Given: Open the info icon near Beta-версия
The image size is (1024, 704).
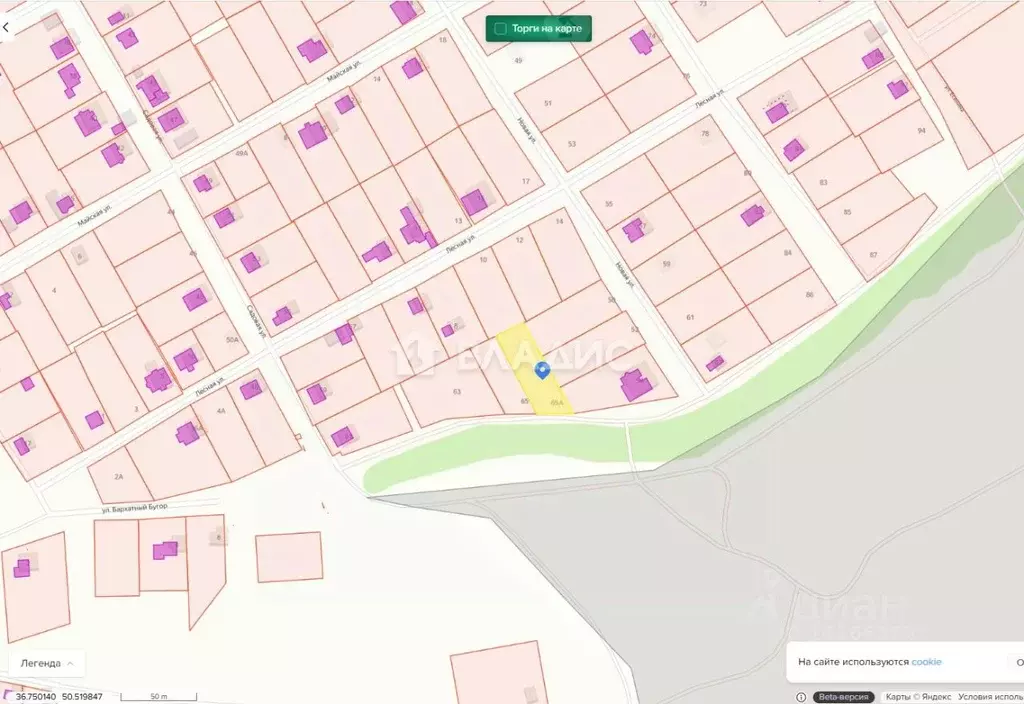Looking at the screenshot, I should pyautogui.click(x=801, y=697).
